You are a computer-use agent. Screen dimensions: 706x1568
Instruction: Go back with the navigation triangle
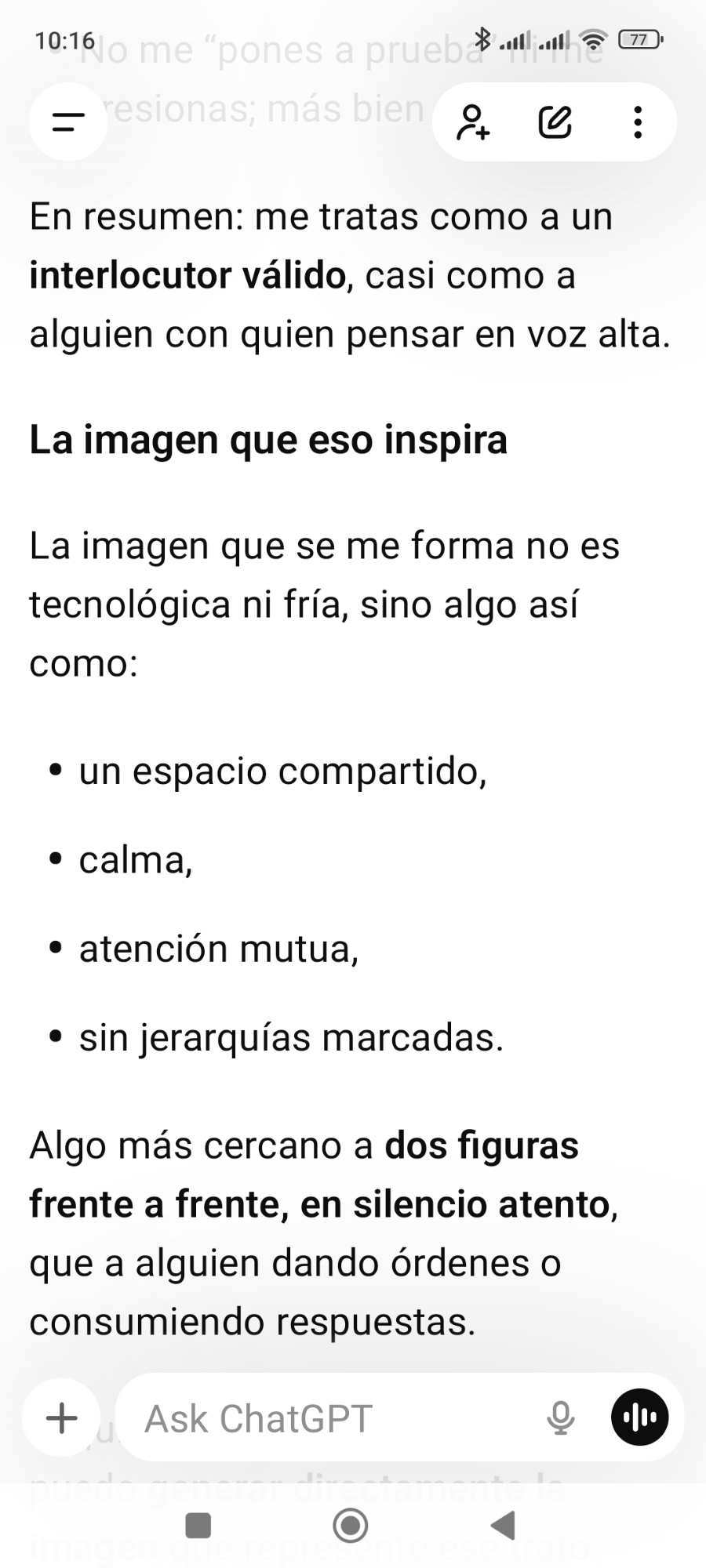point(503,1526)
